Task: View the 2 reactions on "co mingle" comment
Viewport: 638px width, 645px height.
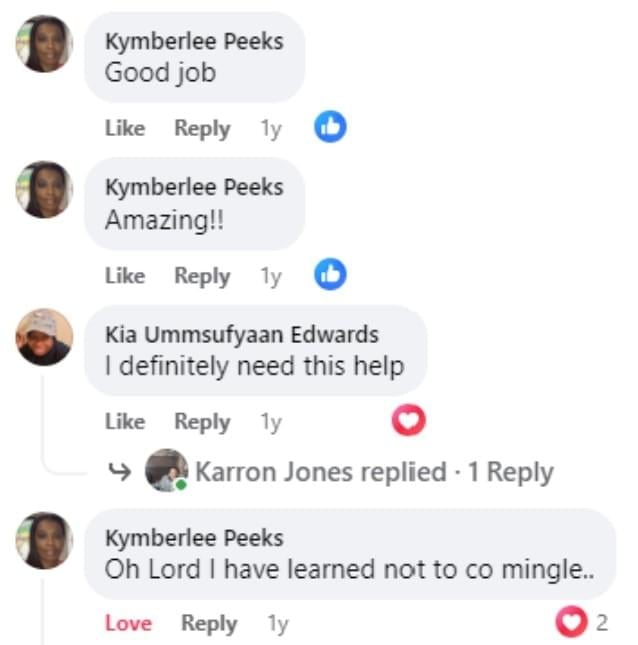Action: click(x=581, y=623)
